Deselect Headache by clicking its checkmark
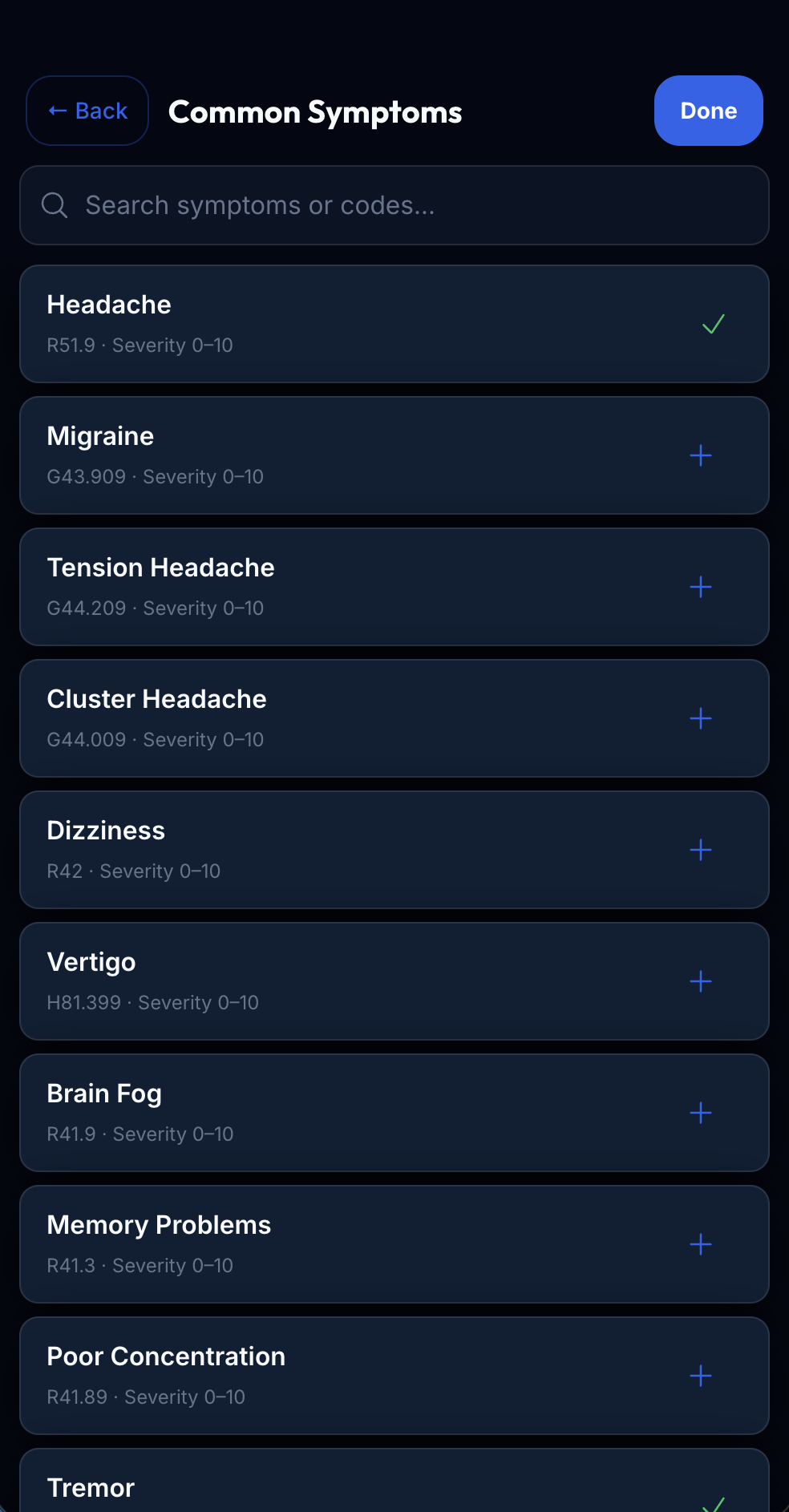This screenshot has height=1512, width=789. coord(713,324)
